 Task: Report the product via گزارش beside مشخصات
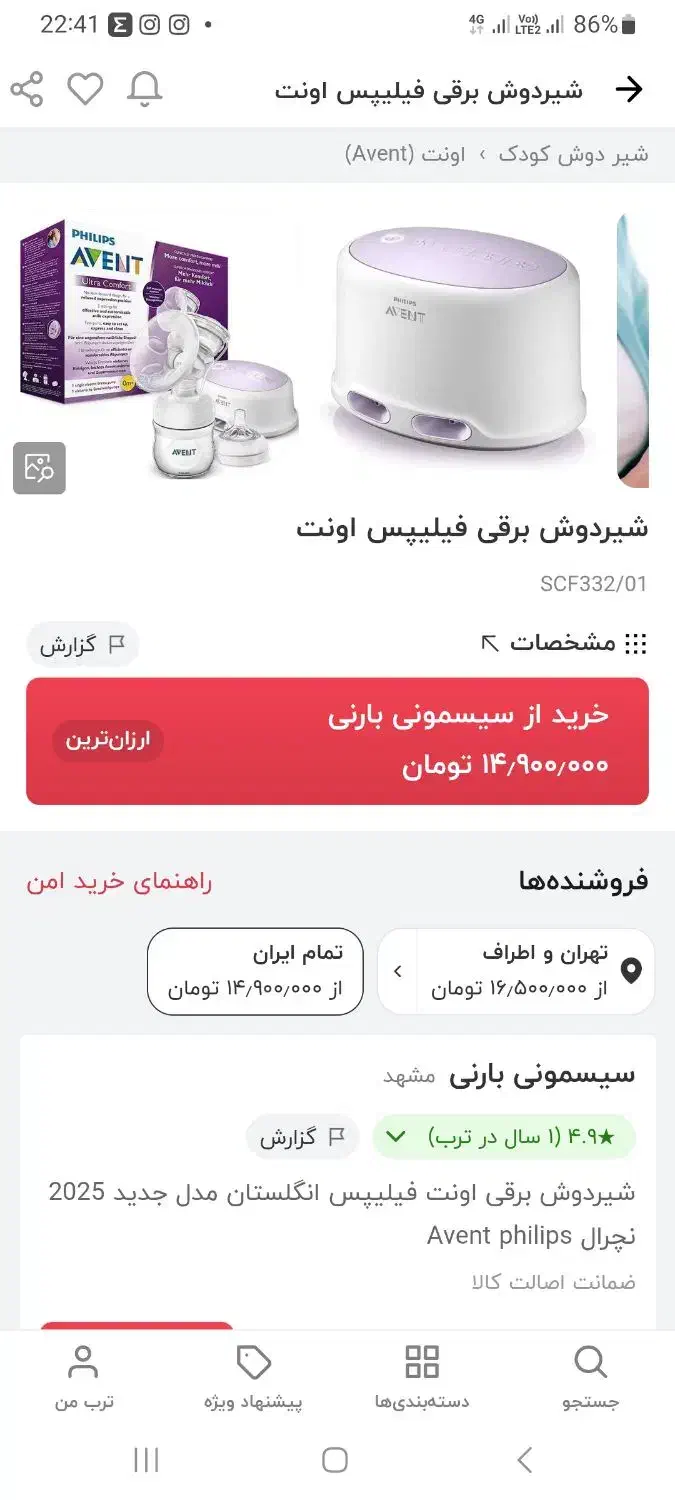[82, 645]
